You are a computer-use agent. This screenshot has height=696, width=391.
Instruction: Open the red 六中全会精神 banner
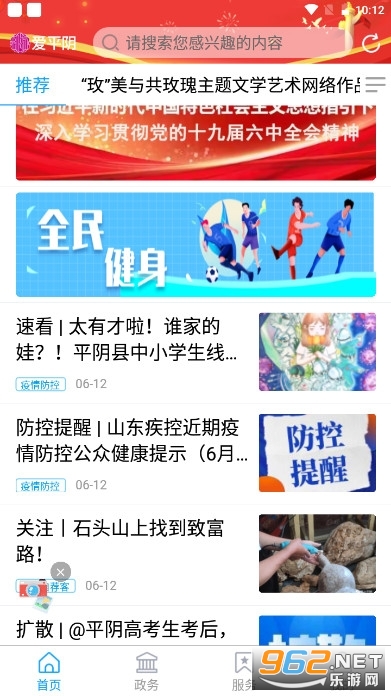pyautogui.click(x=196, y=142)
